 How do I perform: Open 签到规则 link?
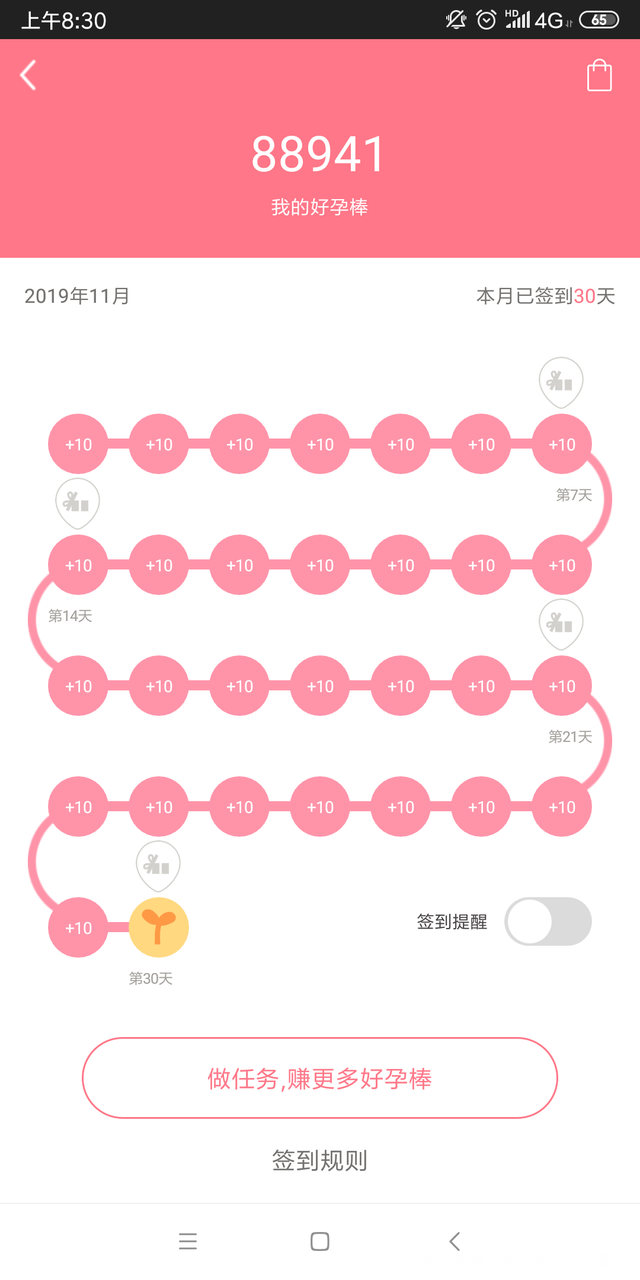click(320, 1160)
